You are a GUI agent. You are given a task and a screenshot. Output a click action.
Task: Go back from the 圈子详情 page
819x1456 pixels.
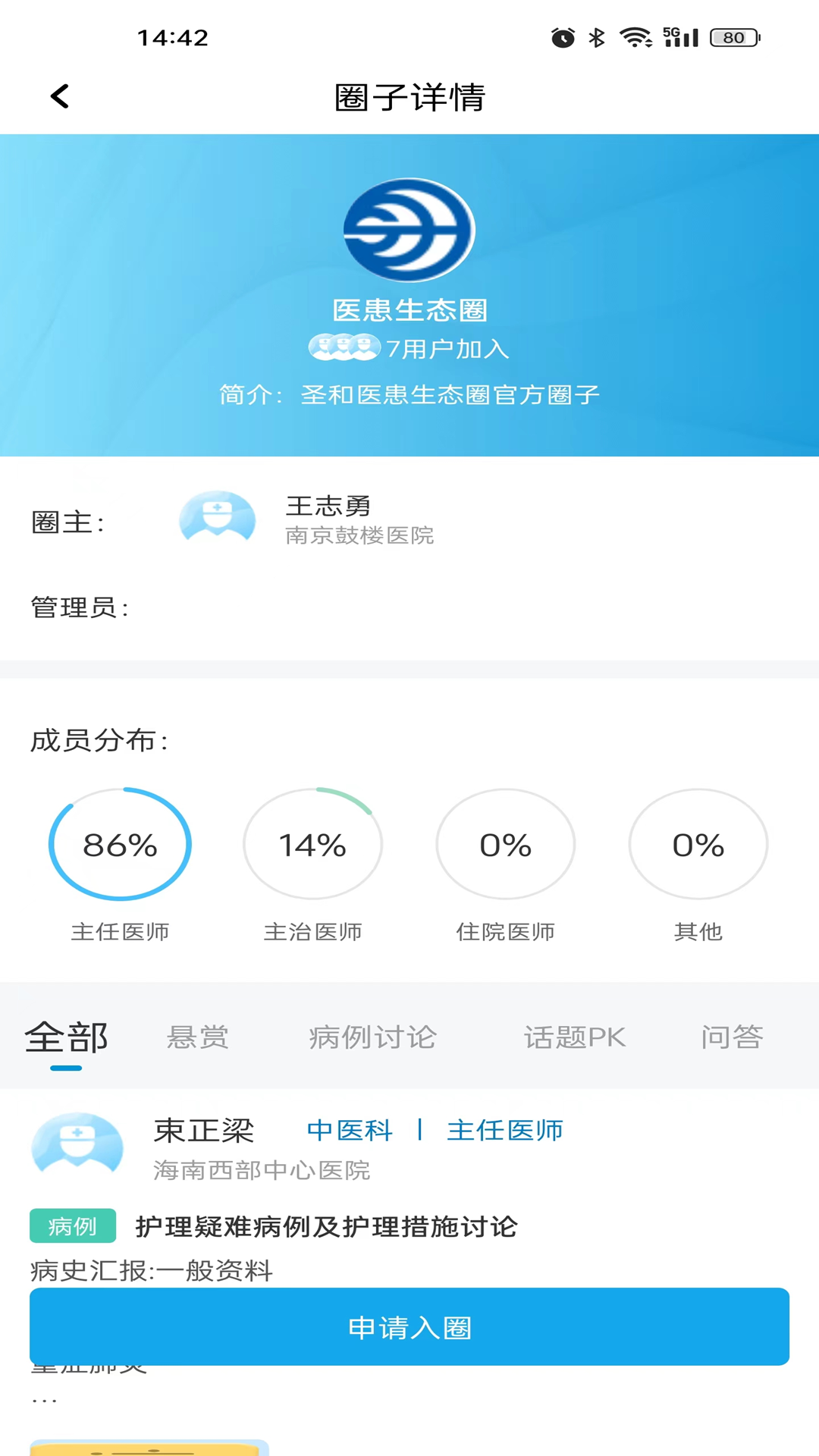tap(60, 96)
